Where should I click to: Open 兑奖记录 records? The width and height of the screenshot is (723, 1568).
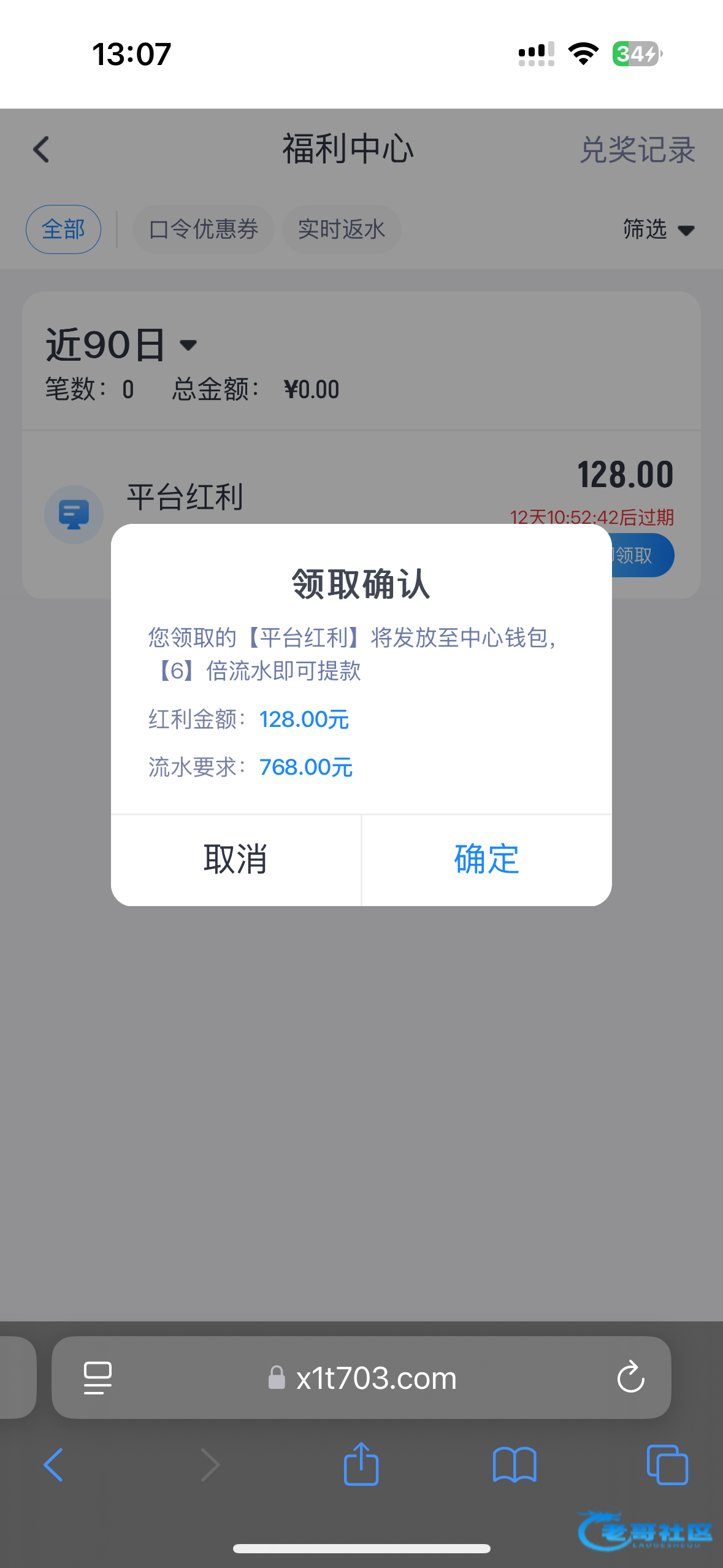click(637, 150)
